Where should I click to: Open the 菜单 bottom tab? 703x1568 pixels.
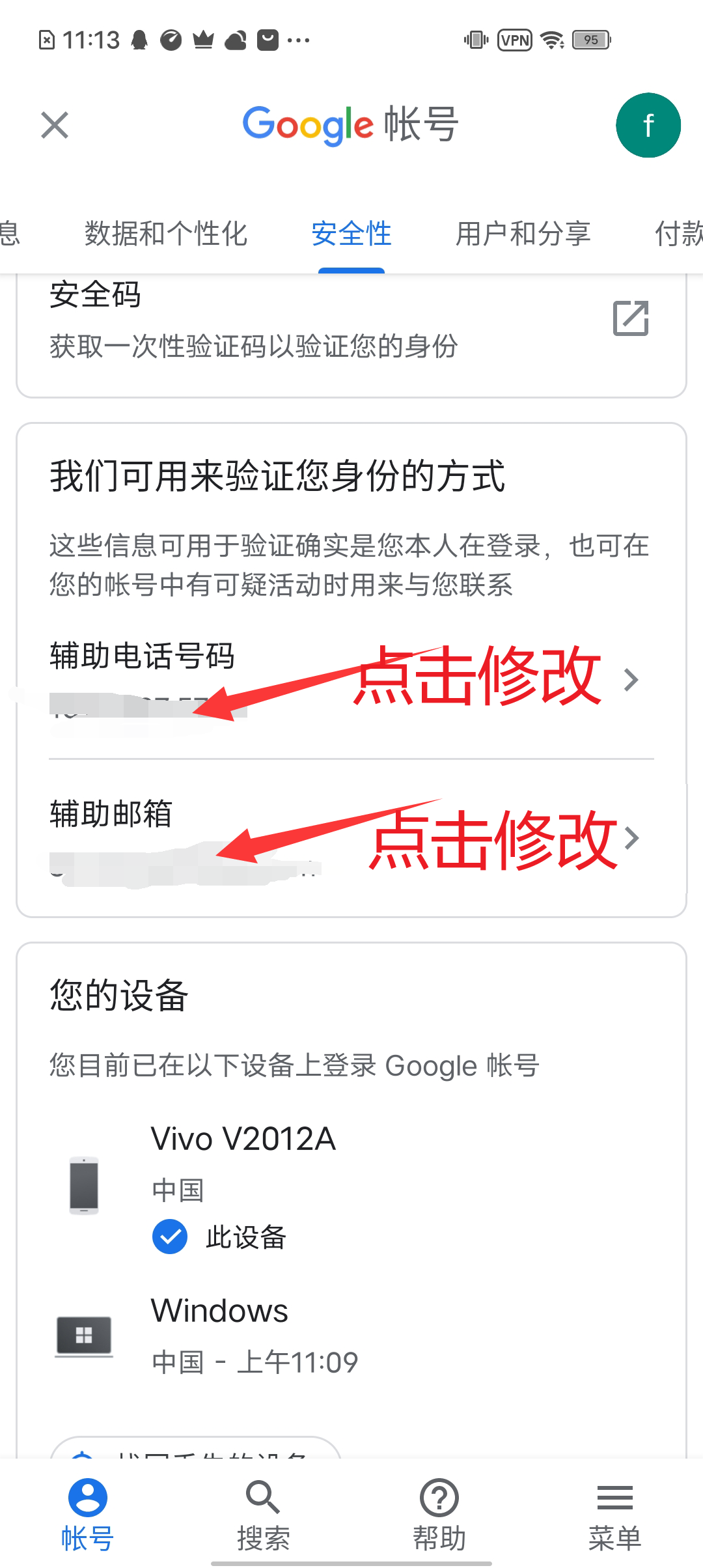(614, 1513)
